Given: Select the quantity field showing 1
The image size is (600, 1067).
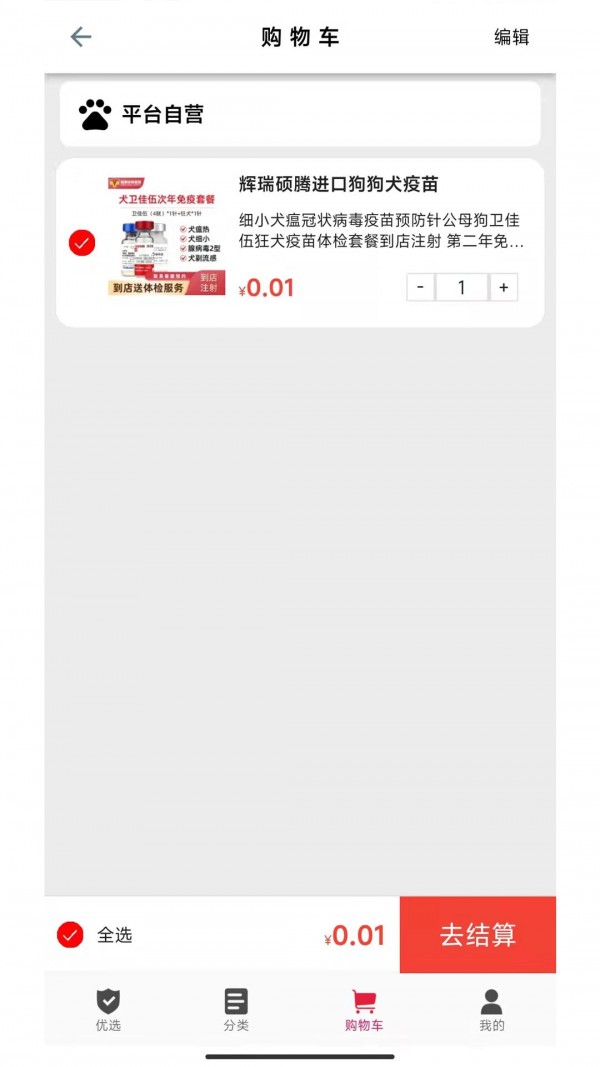Looking at the screenshot, I should [461, 287].
